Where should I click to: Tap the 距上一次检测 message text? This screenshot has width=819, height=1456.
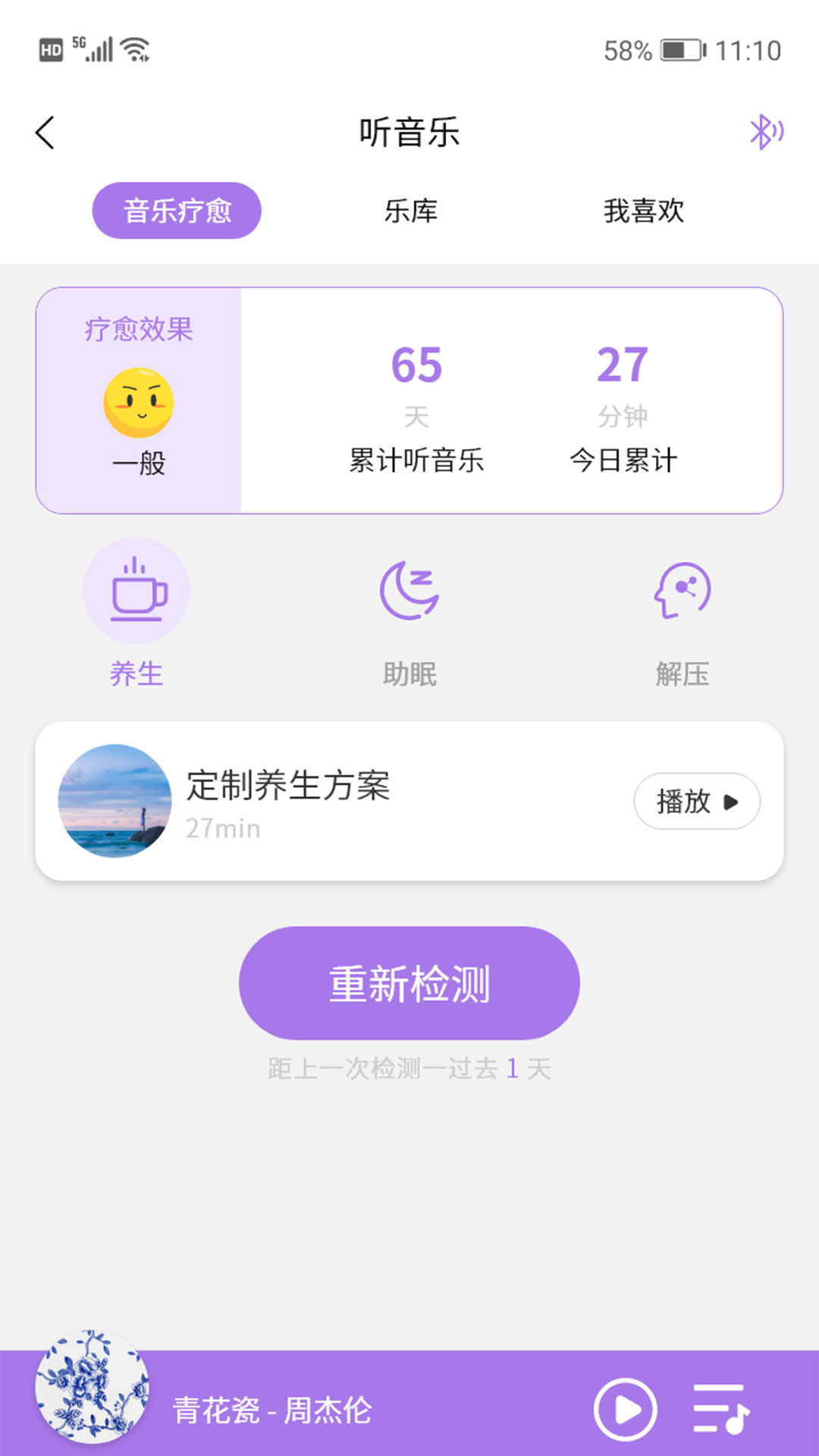click(x=409, y=1068)
